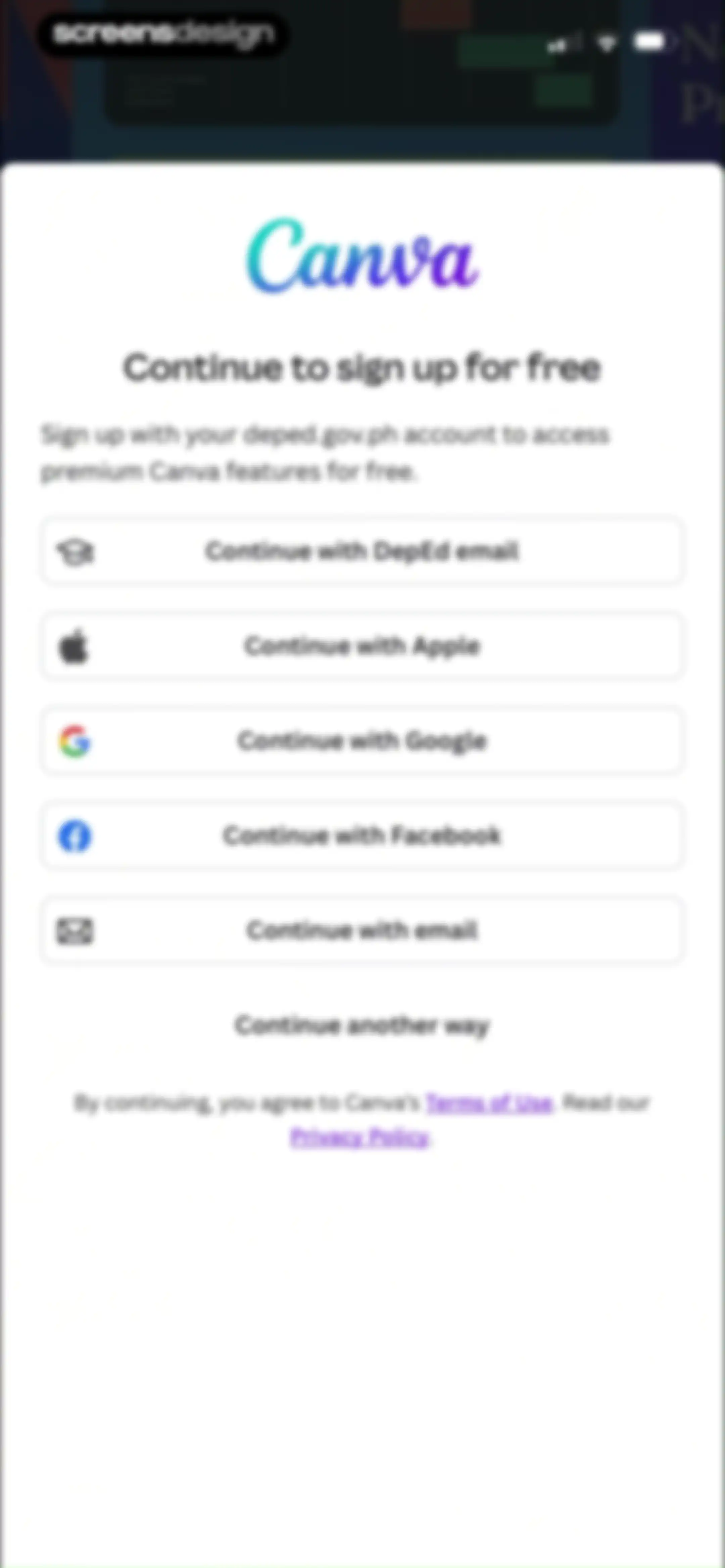Screen dimensions: 725x1568
Task: Choose Continue with Google
Action: tap(361, 741)
